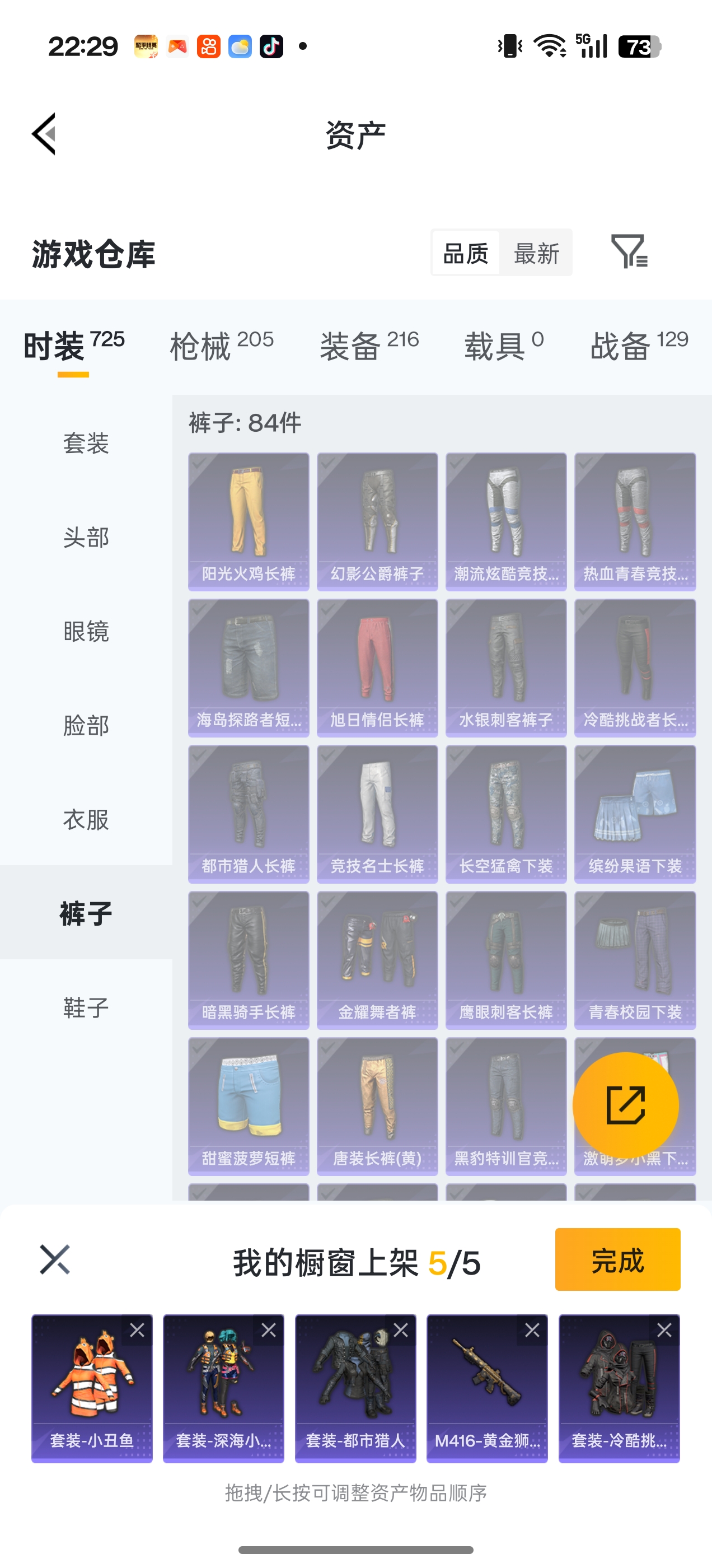
Task: Select the 衣服 category in sidebar
Action: [x=86, y=819]
